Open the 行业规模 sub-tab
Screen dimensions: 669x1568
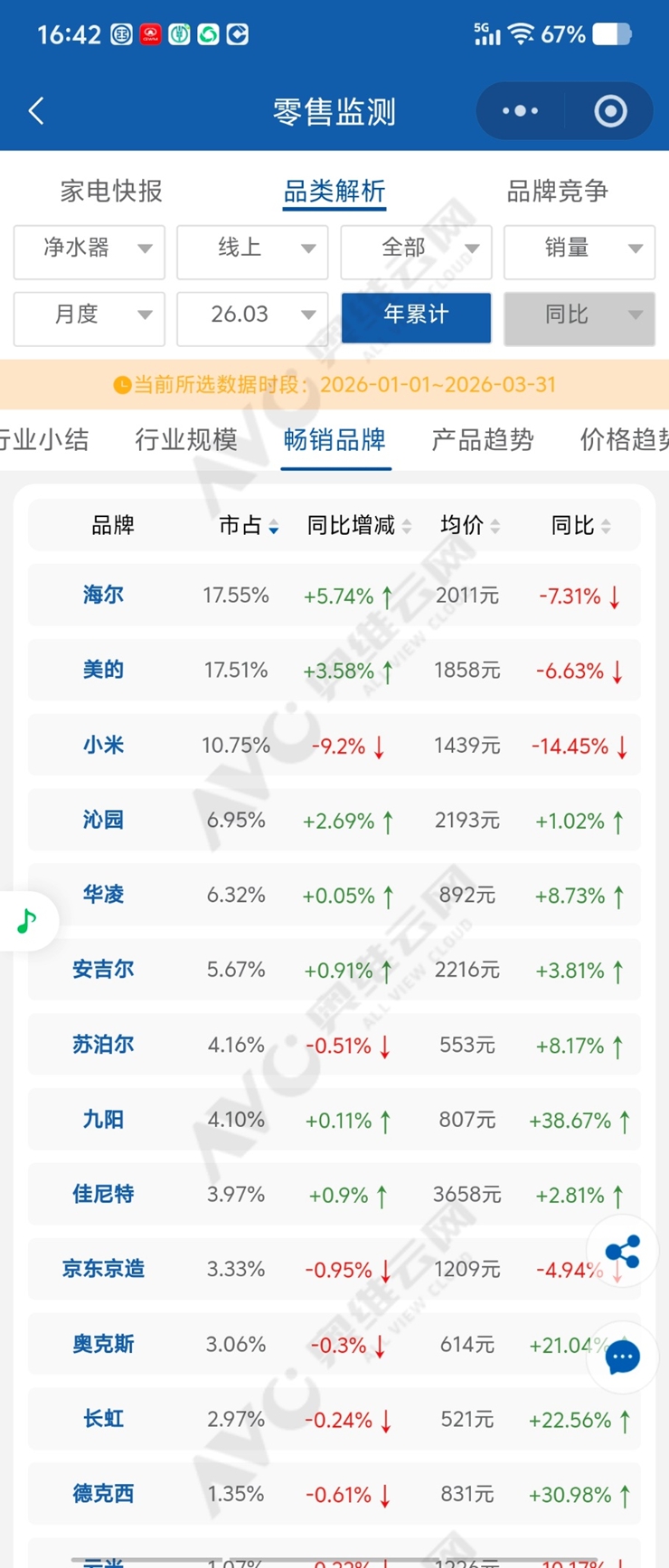[186, 440]
